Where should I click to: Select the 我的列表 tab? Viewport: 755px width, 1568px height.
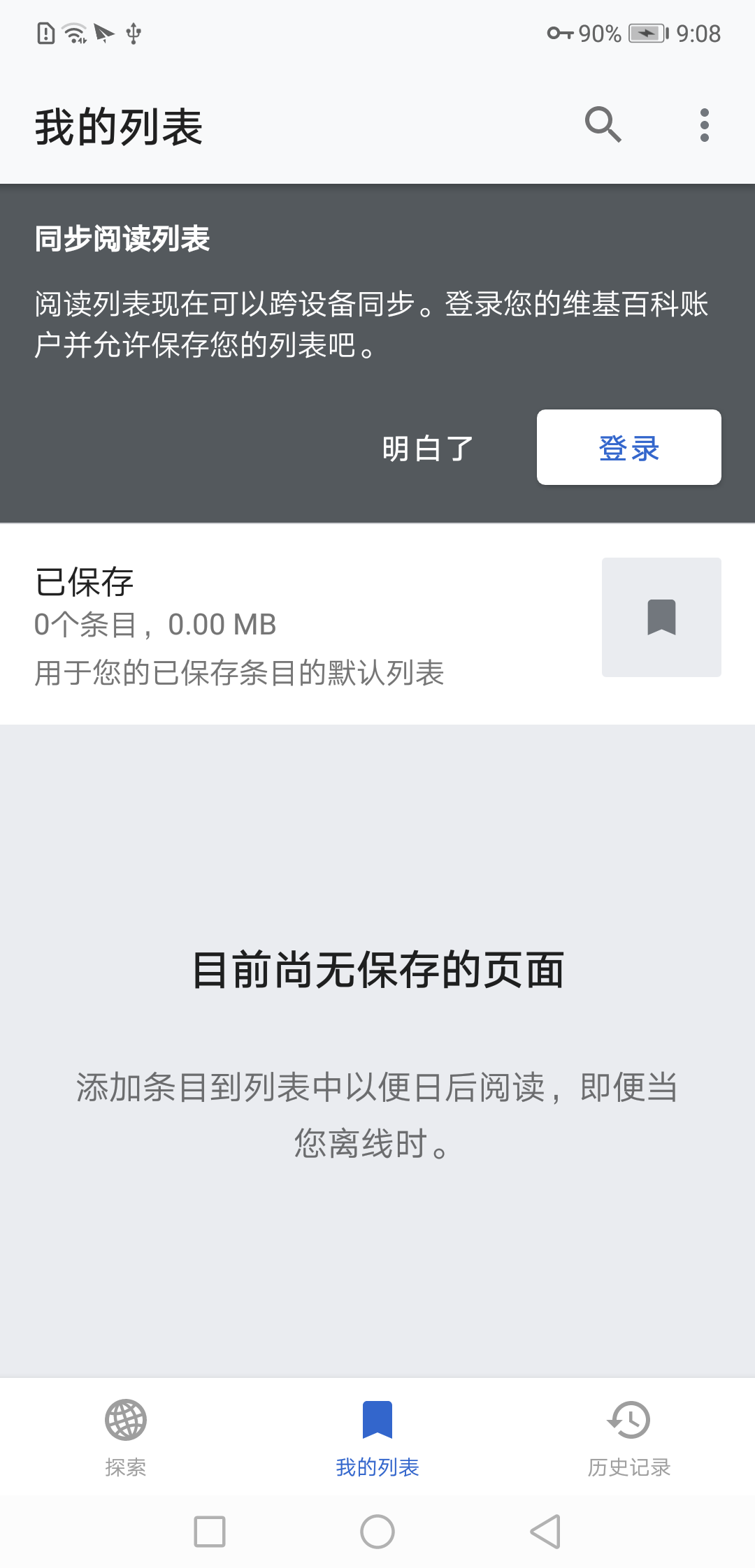point(377,1437)
